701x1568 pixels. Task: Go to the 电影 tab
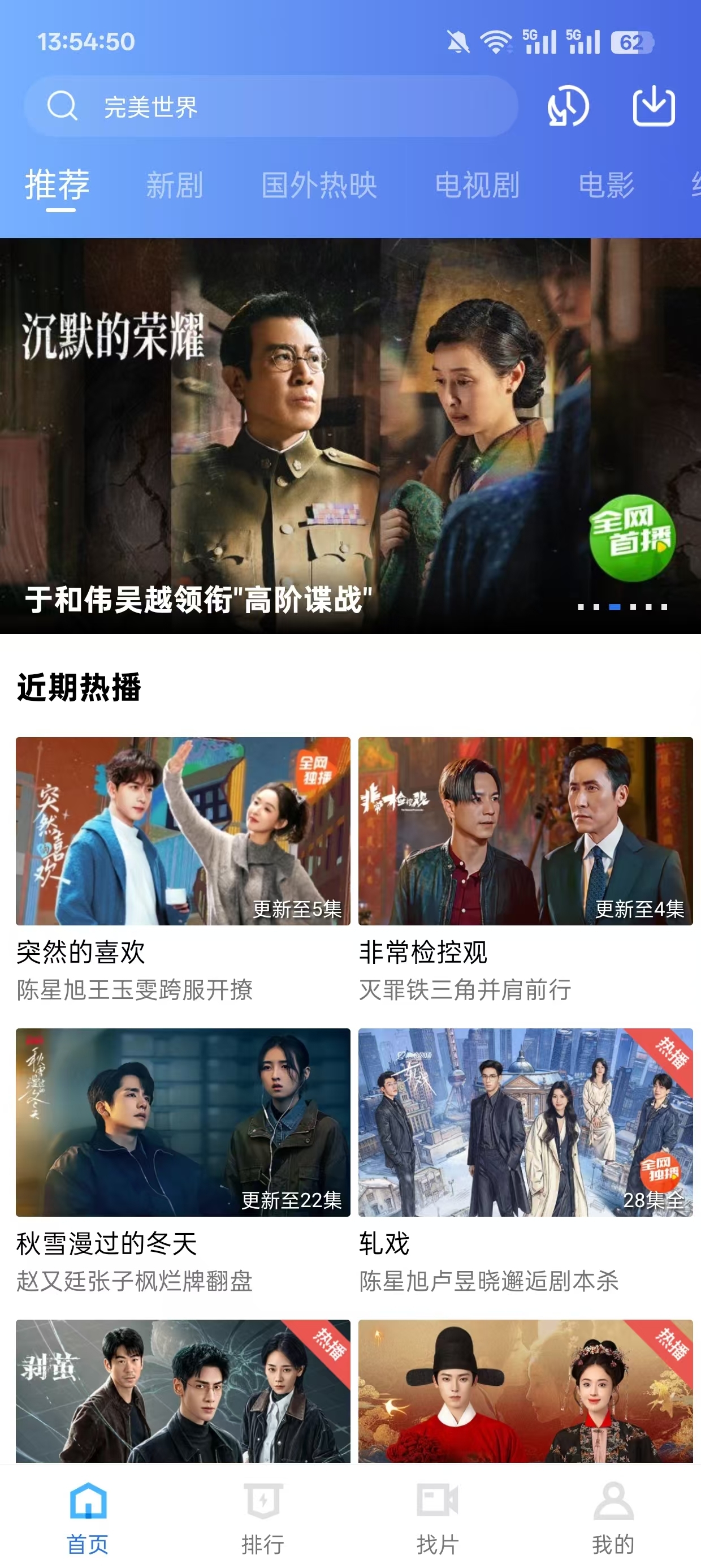coord(606,185)
